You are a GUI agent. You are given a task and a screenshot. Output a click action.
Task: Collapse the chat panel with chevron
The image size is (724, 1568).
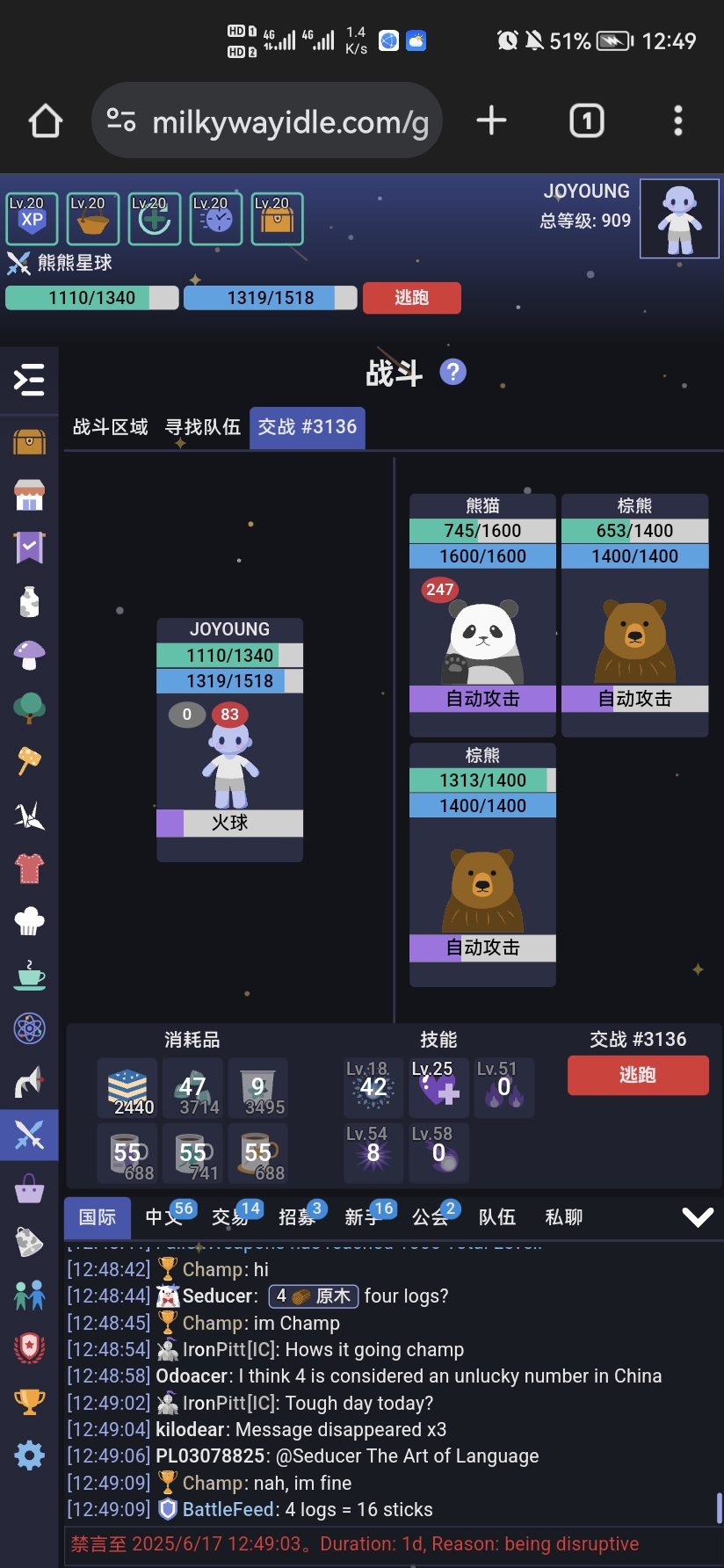tap(699, 1217)
